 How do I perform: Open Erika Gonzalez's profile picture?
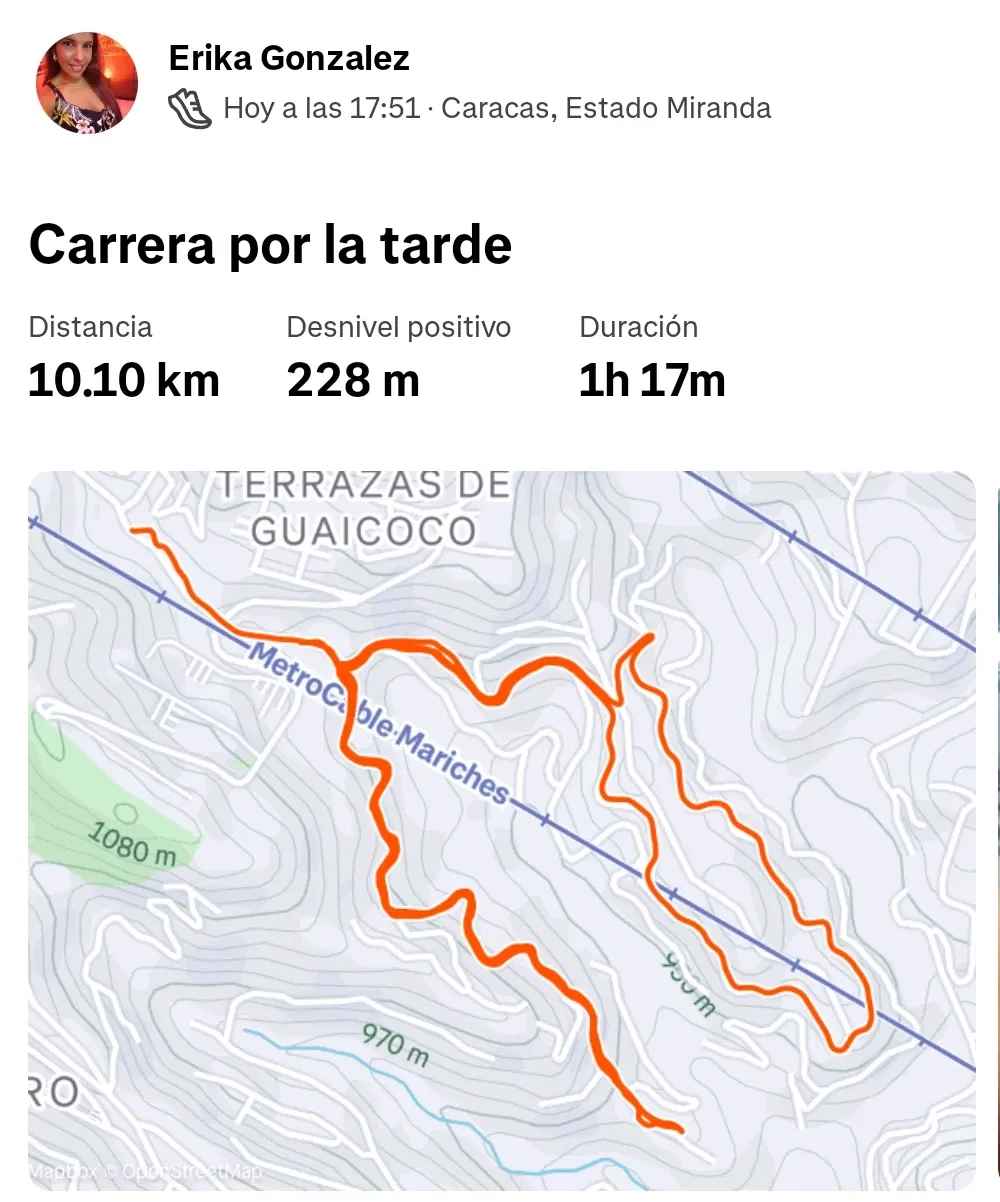87,83
